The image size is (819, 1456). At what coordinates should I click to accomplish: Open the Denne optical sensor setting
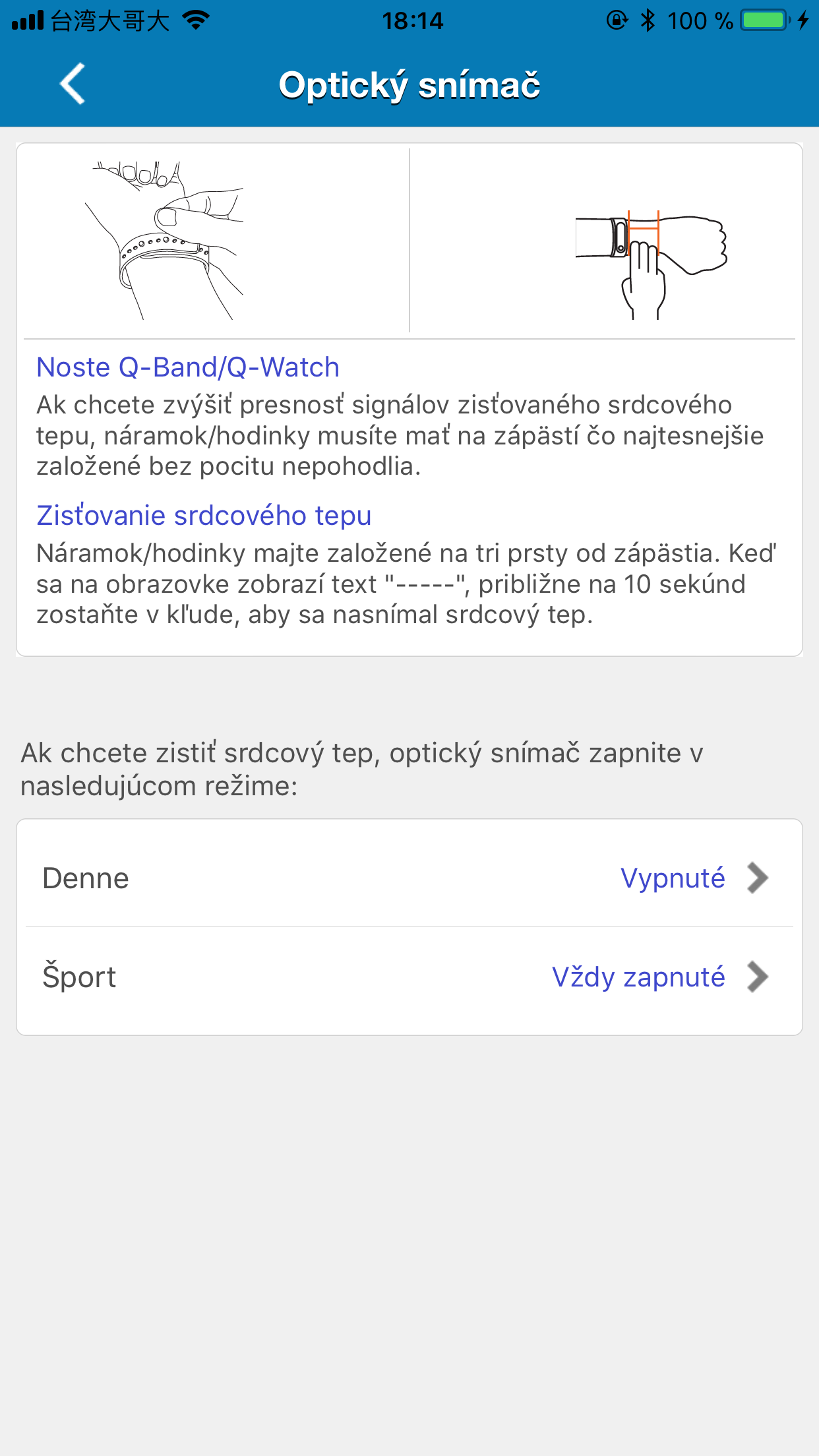tap(409, 877)
